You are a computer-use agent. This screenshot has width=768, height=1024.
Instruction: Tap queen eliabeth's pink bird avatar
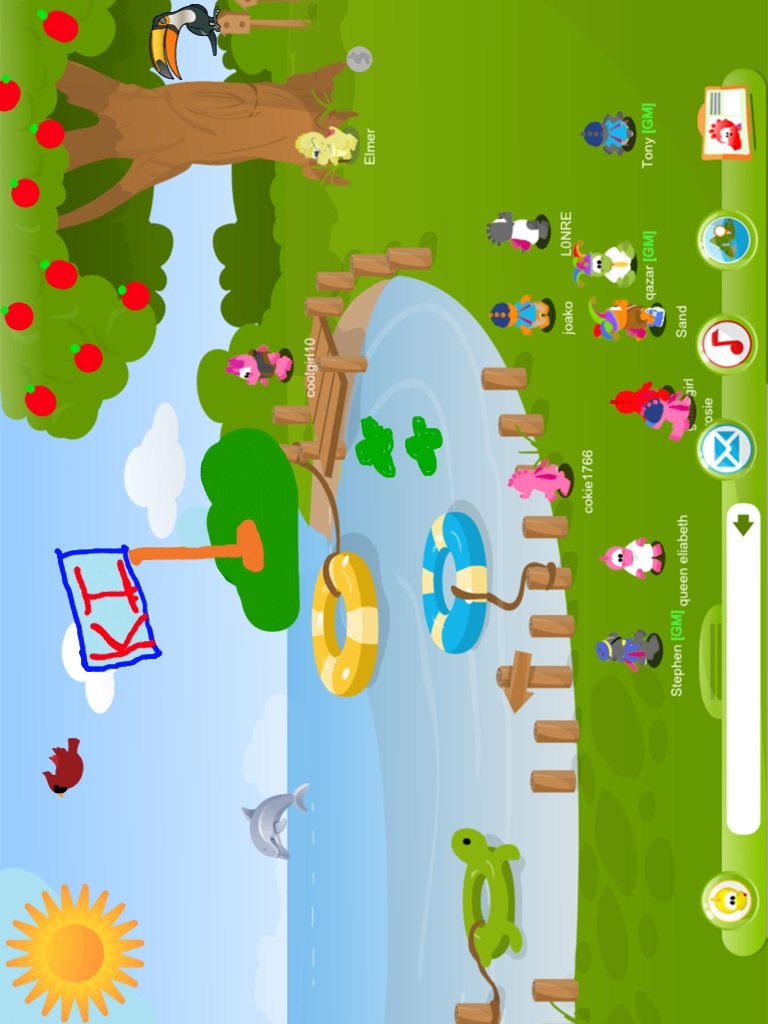coord(632,557)
